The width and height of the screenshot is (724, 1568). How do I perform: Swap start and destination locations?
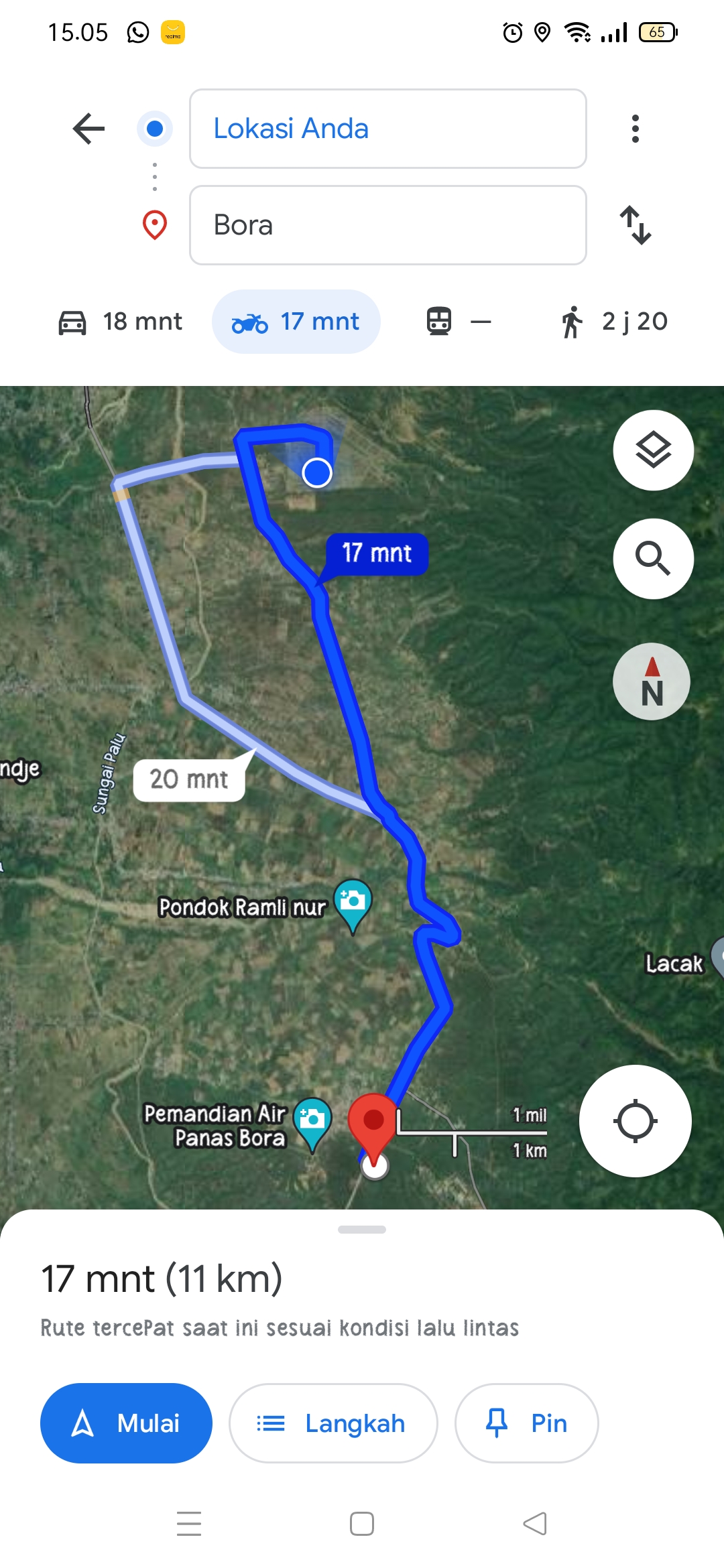click(635, 225)
